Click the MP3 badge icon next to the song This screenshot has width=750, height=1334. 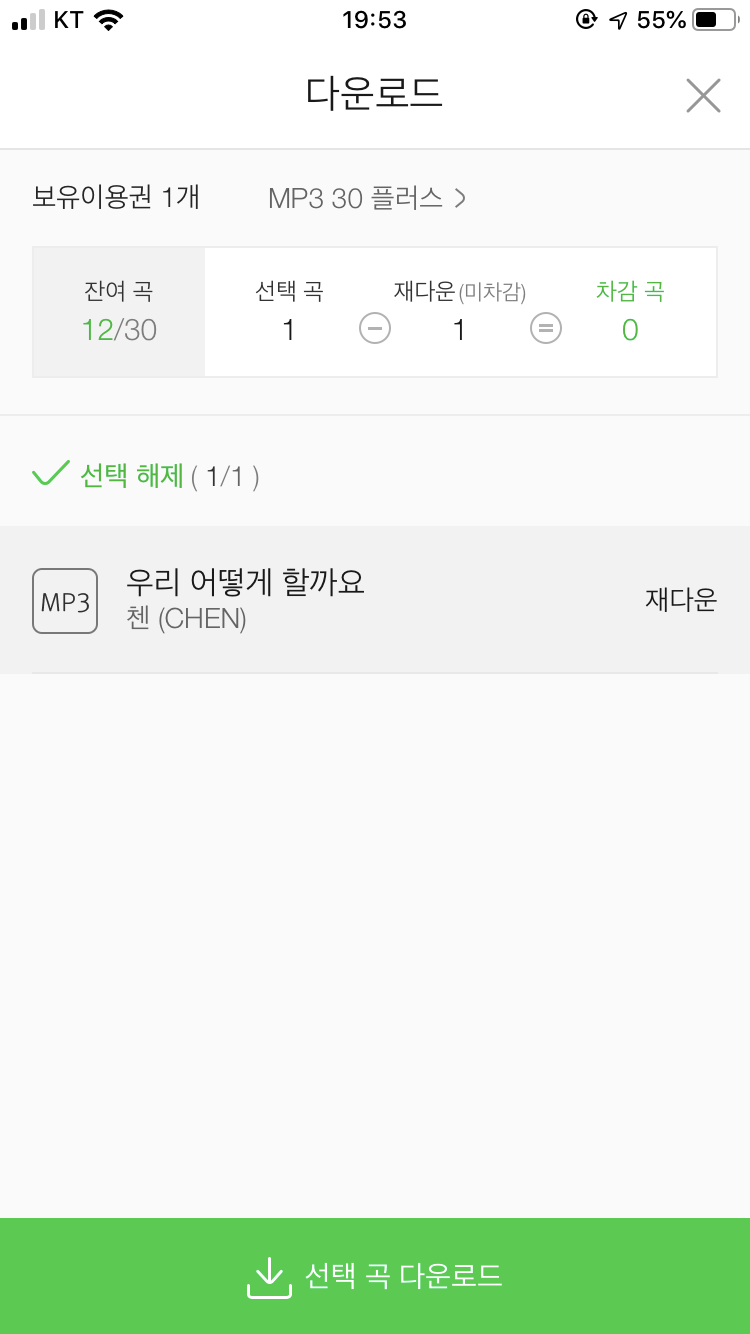click(64, 600)
